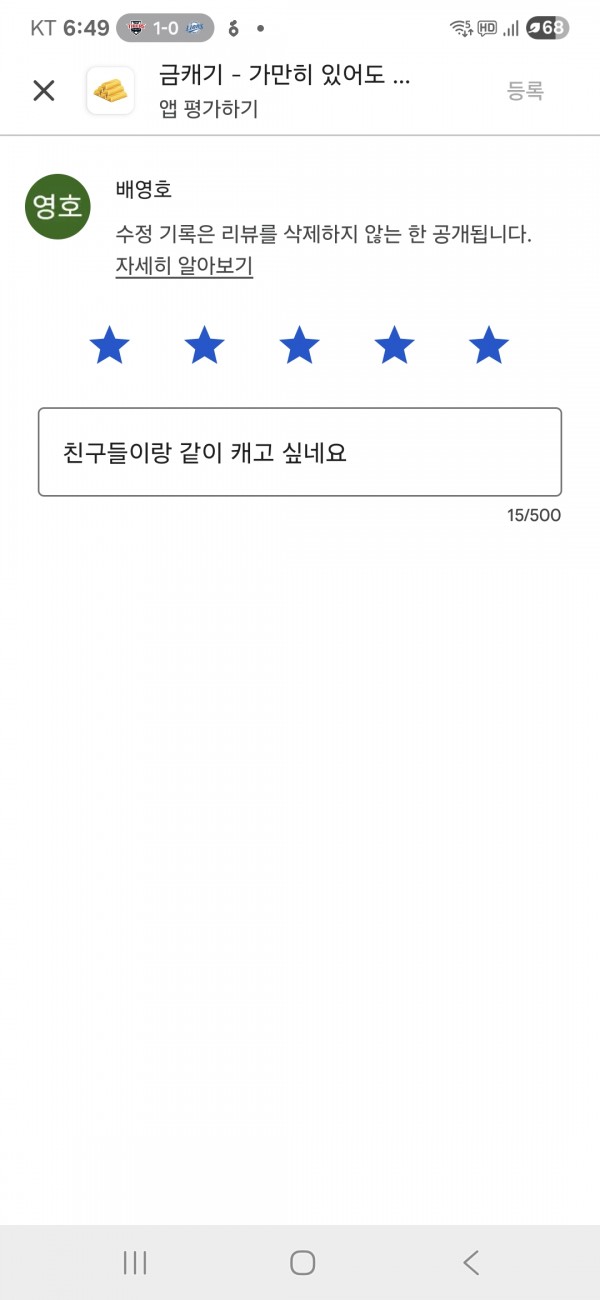Image resolution: width=600 pixels, height=1300 pixels.
Task: Set rating to four stars
Action: pyautogui.click(x=394, y=346)
